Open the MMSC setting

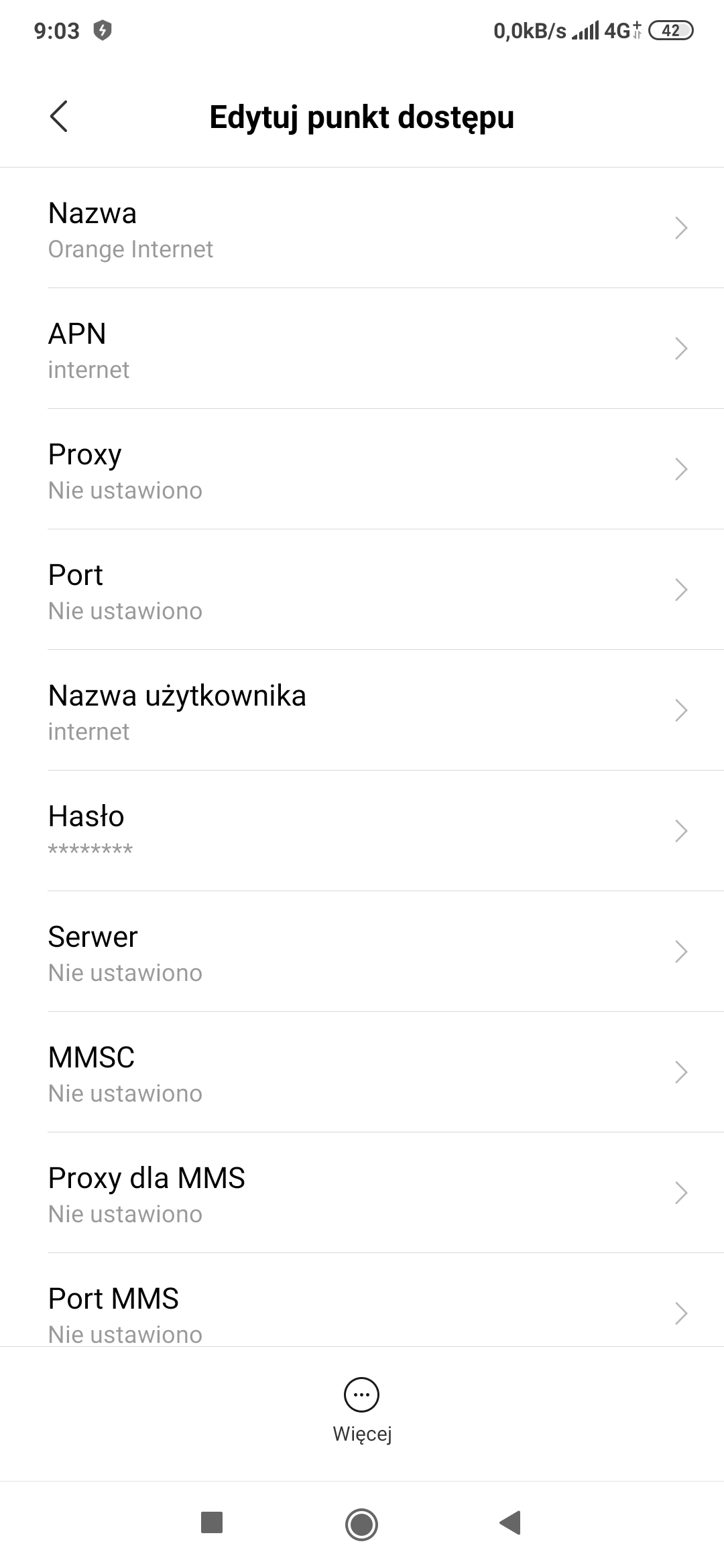pyautogui.click(x=362, y=1073)
